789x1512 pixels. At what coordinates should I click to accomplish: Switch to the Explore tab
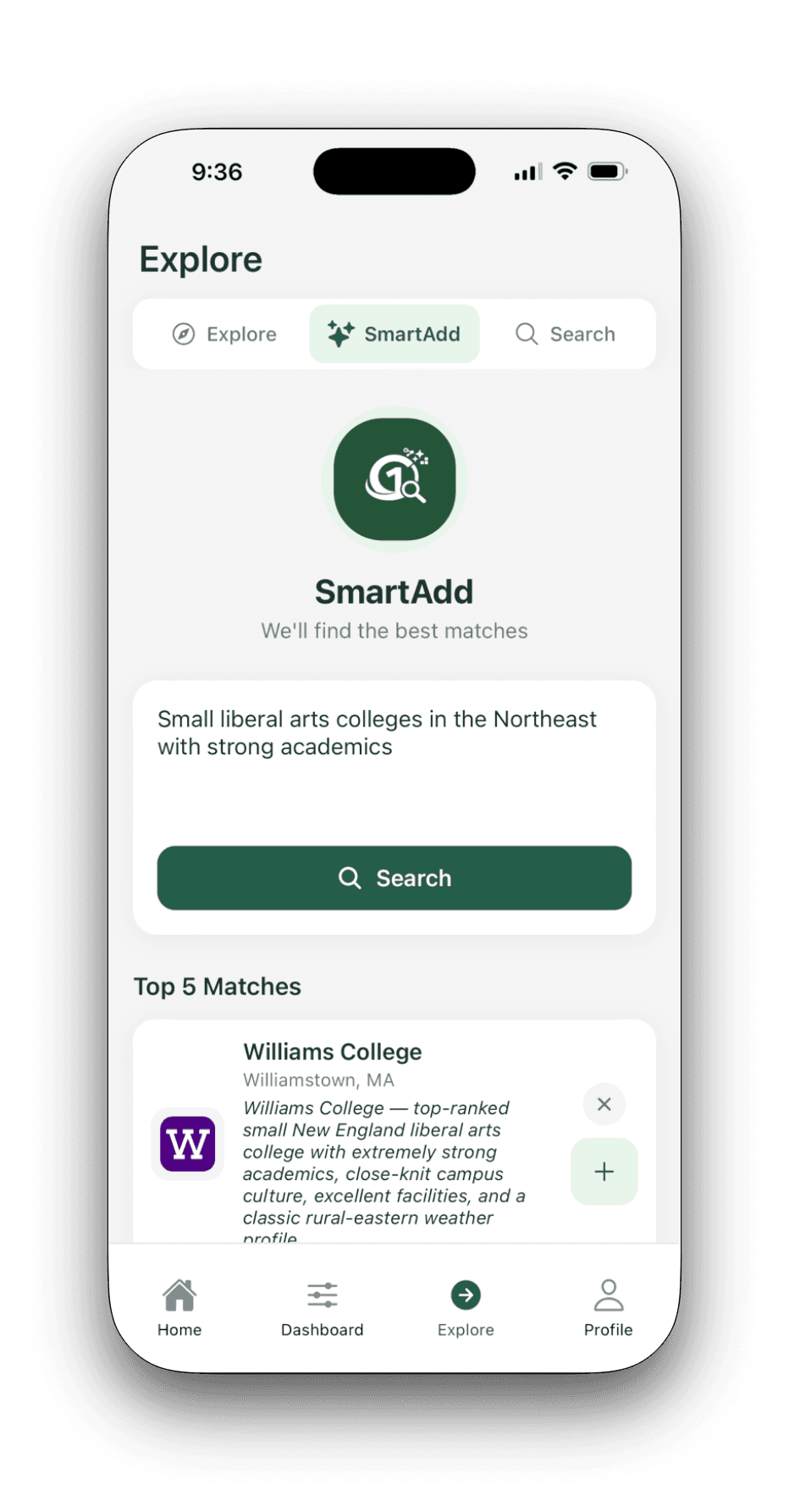pyautogui.click(x=223, y=334)
